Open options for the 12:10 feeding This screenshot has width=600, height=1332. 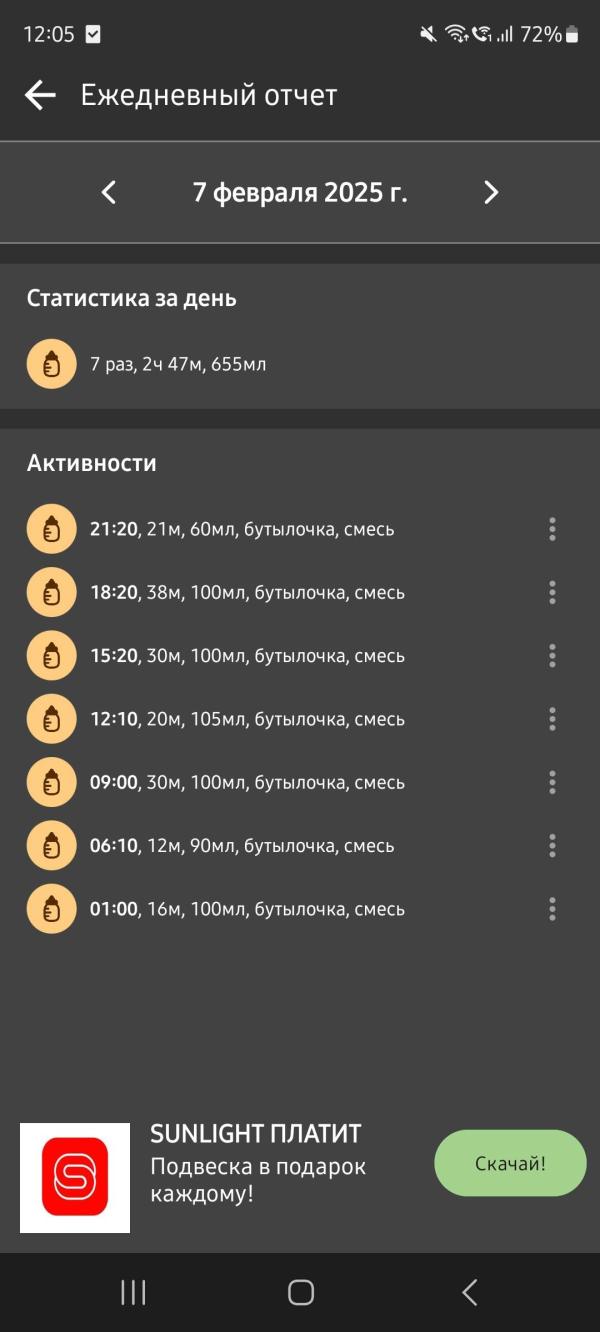coord(552,719)
